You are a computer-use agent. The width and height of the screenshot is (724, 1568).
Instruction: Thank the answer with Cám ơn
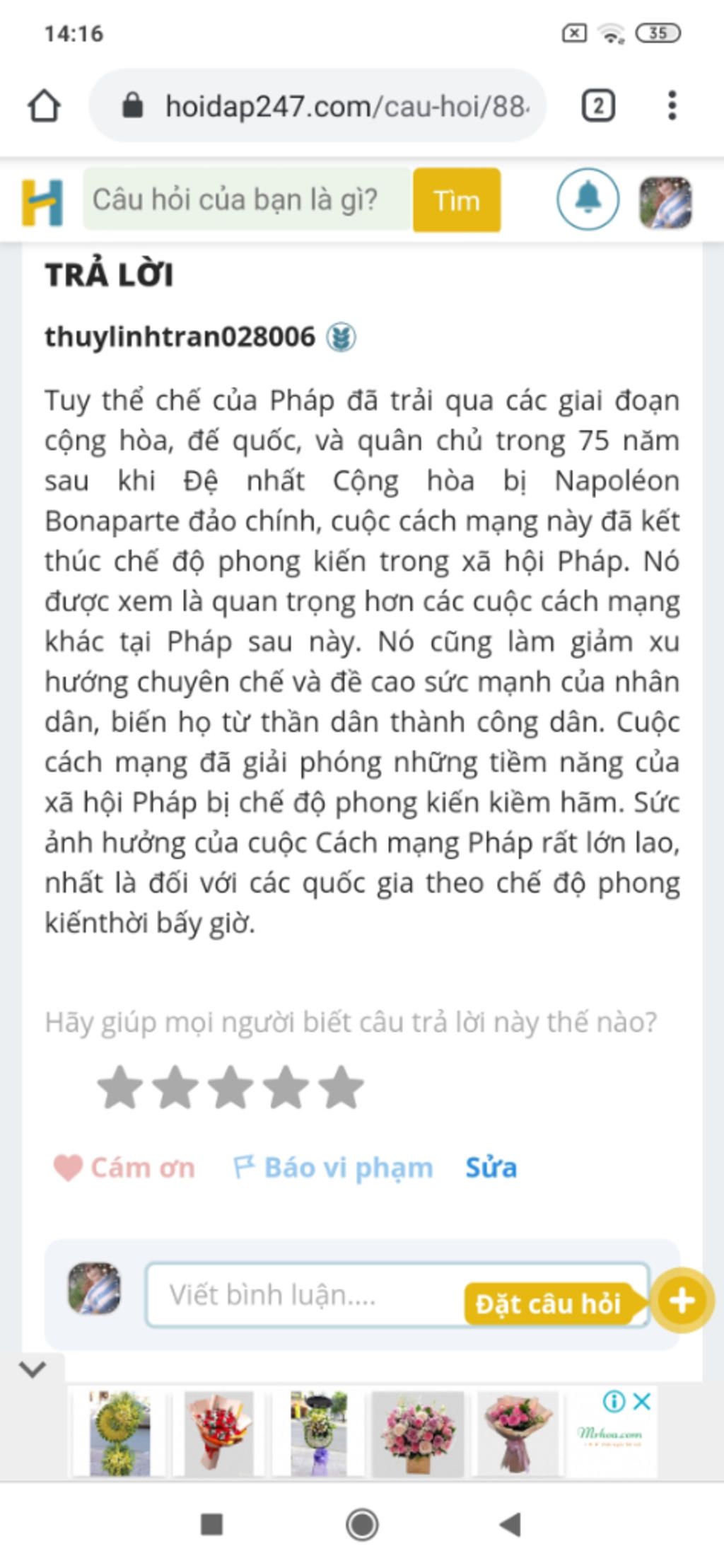(125, 1168)
